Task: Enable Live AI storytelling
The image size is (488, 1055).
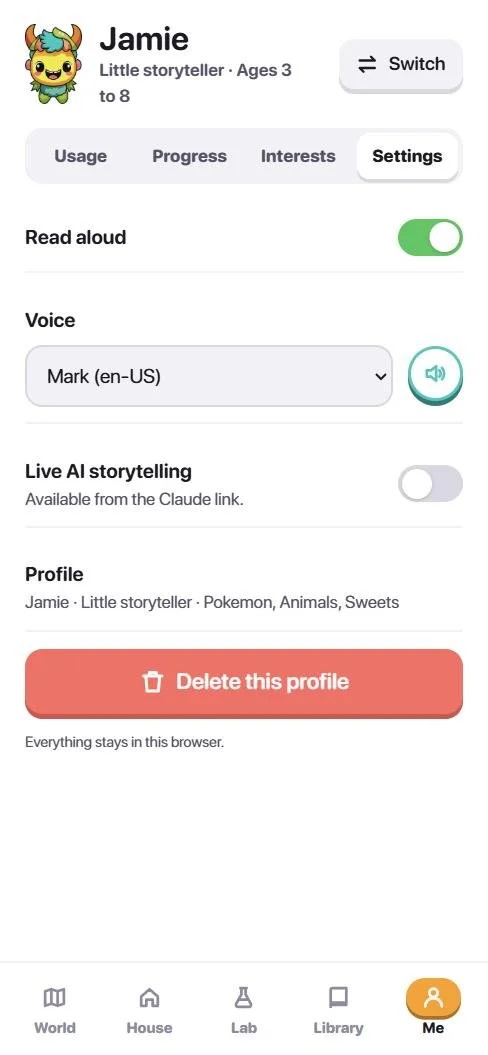Action: pos(430,484)
